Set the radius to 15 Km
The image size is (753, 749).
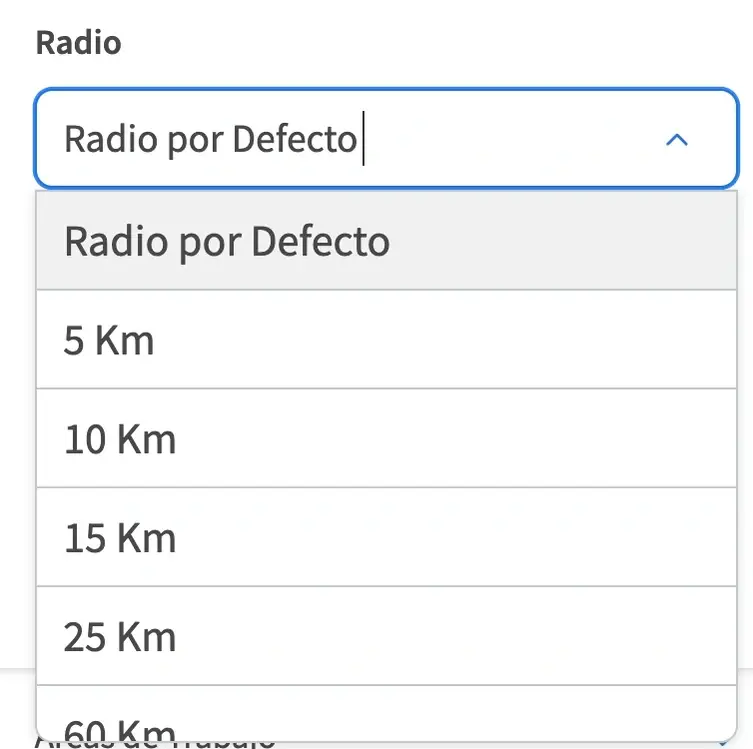click(x=386, y=538)
